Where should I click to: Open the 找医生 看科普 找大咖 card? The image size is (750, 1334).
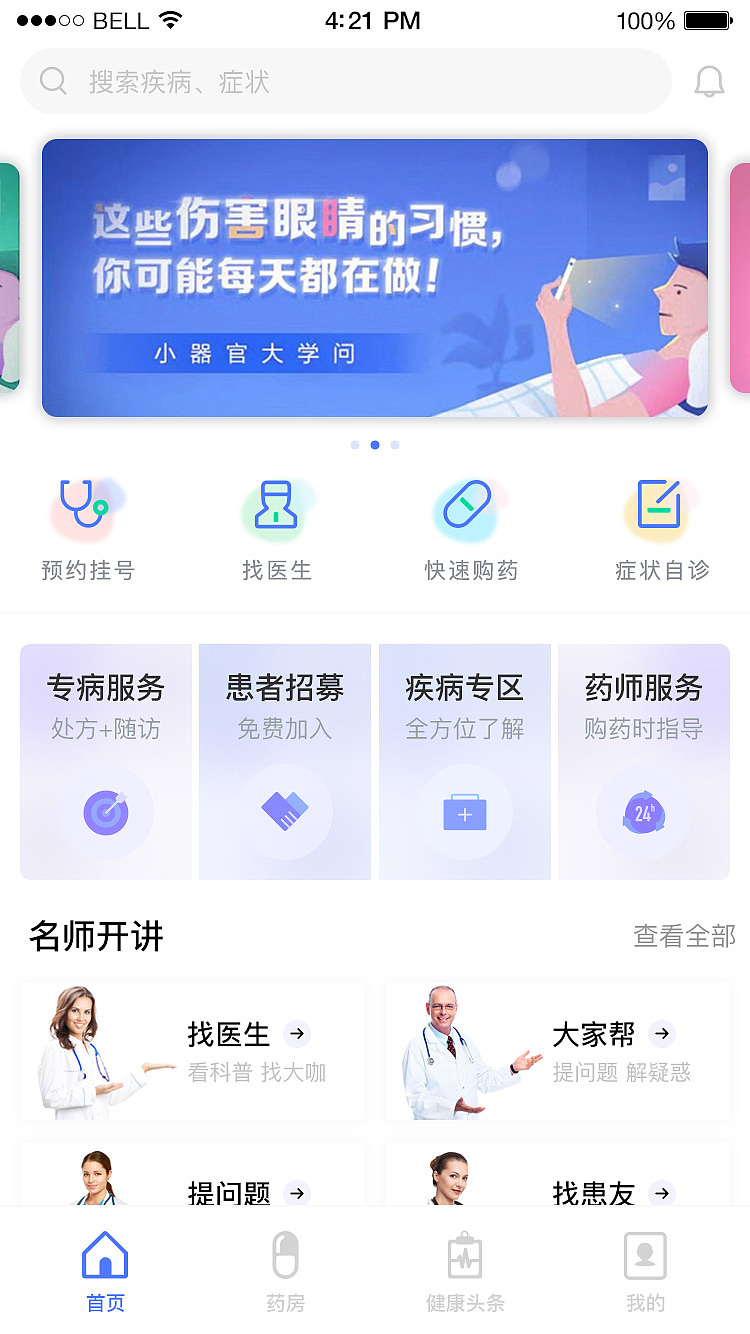click(x=193, y=1051)
